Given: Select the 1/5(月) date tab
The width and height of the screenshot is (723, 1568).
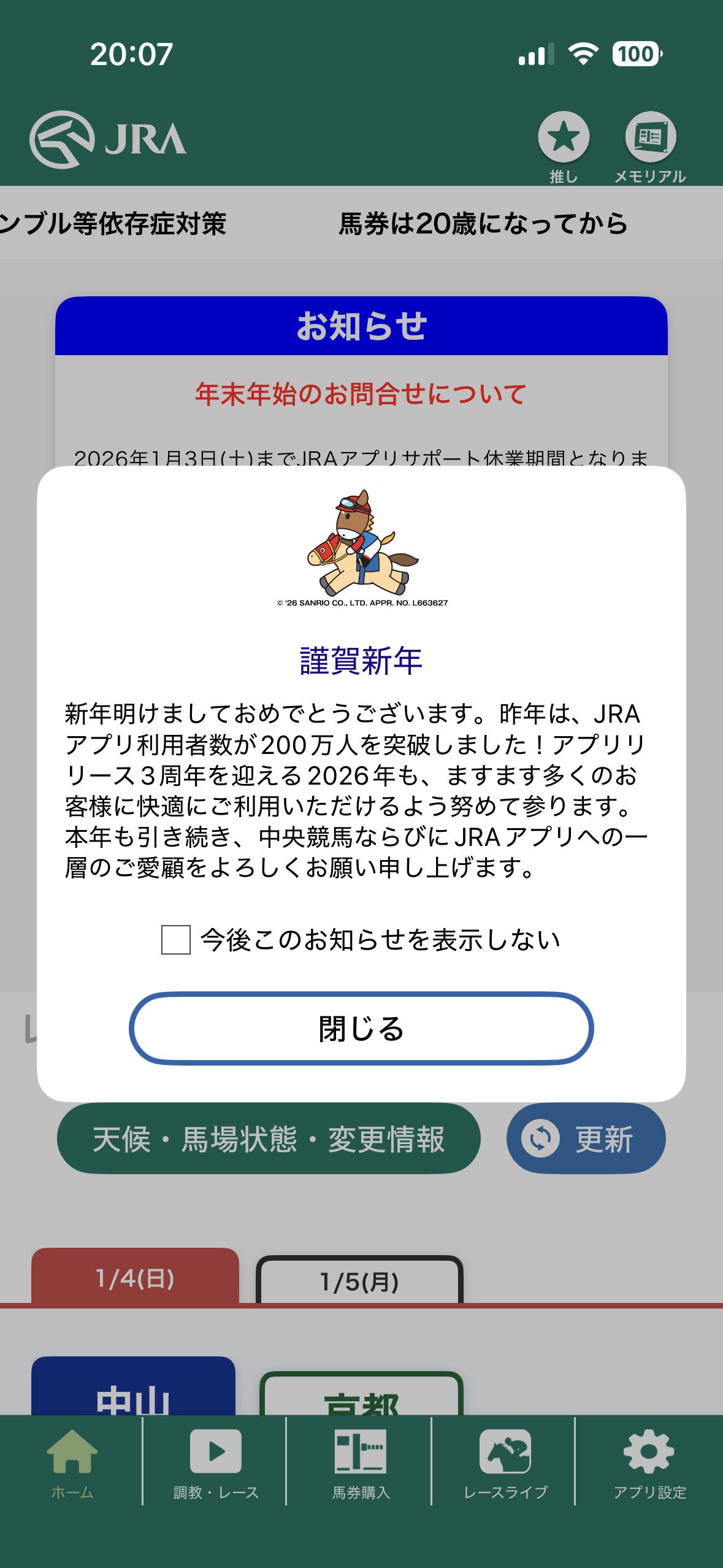Looking at the screenshot, I should (x=359, y=1281).
